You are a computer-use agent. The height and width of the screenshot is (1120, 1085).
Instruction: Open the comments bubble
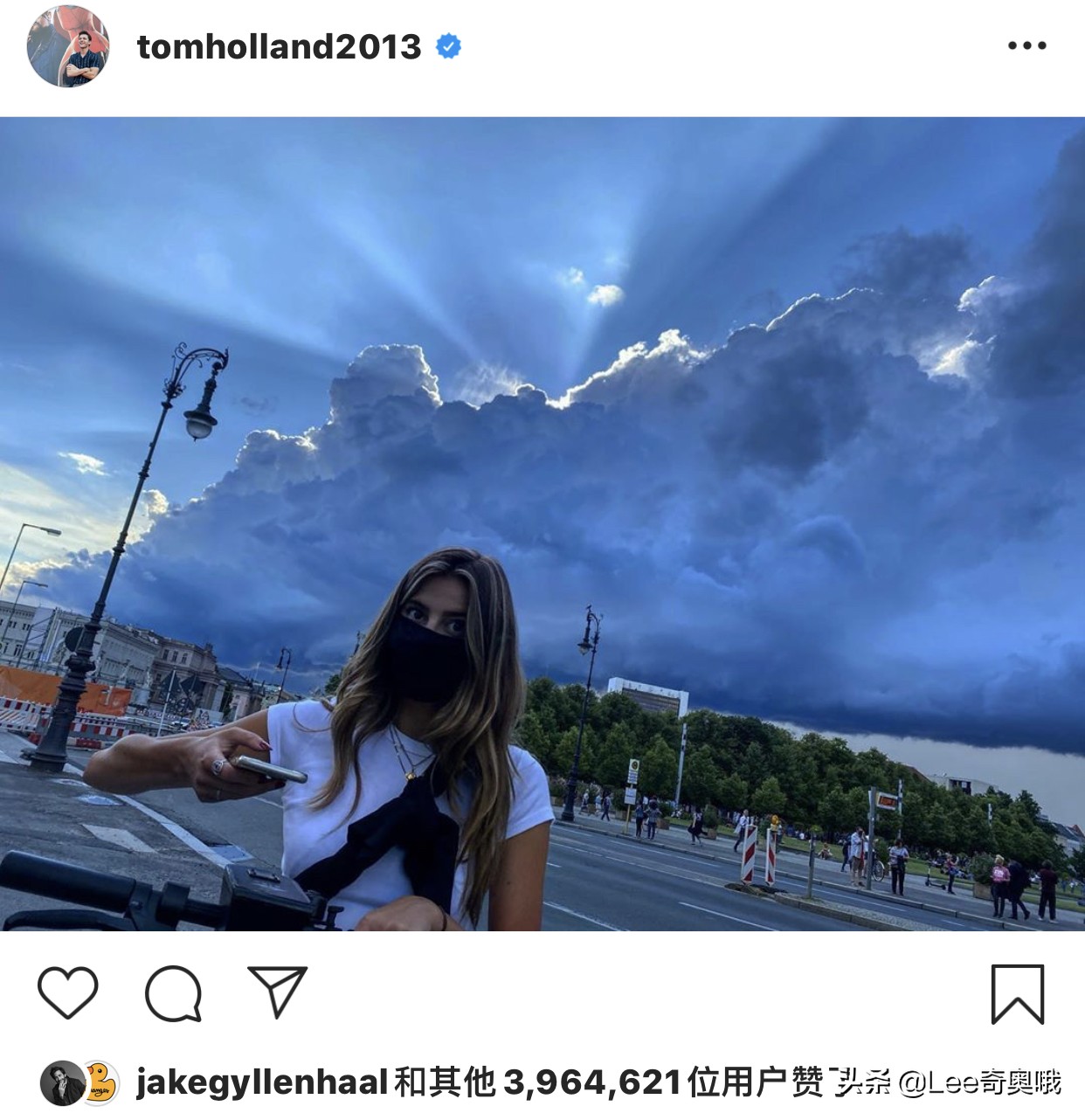173,992
